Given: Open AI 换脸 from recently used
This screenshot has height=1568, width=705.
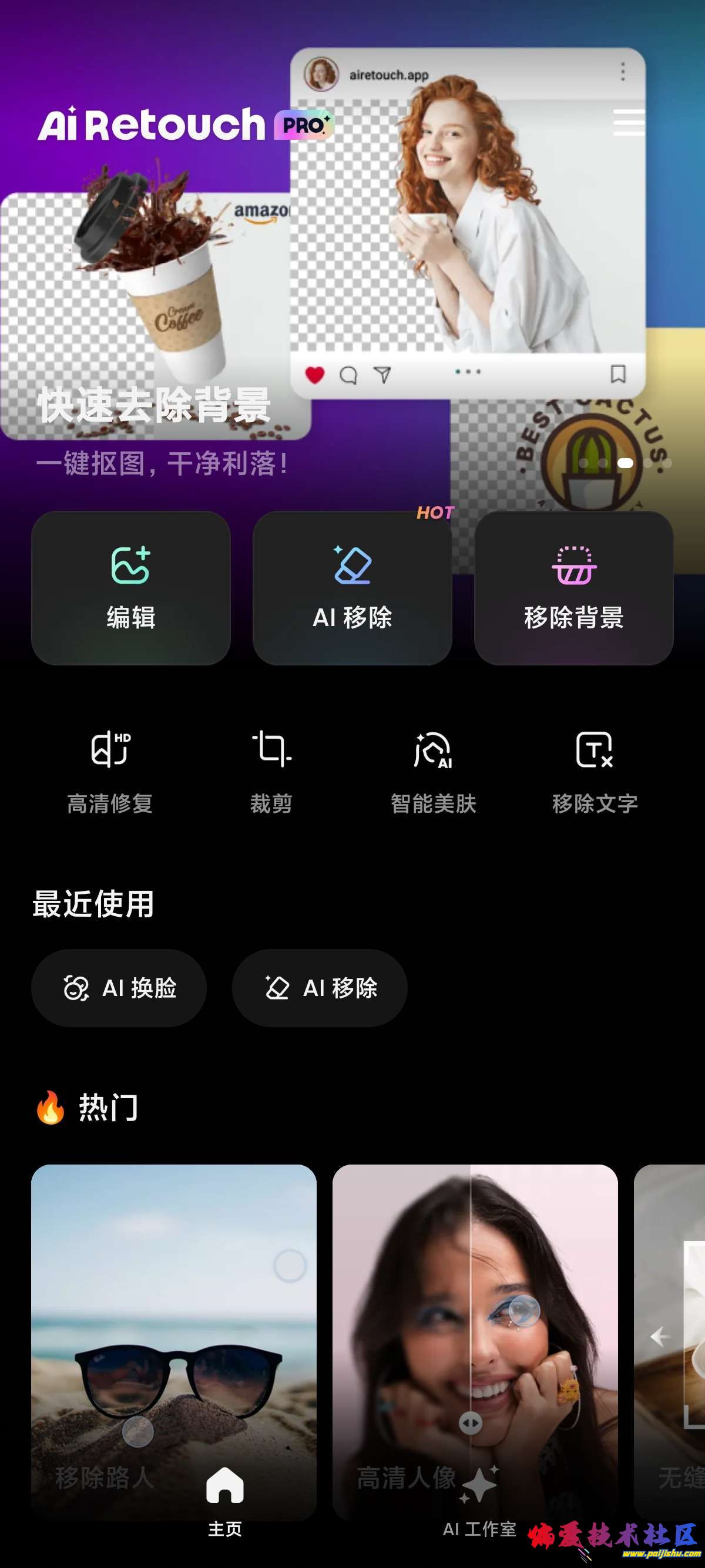Looking at the screenshot, I should point(119,988).
